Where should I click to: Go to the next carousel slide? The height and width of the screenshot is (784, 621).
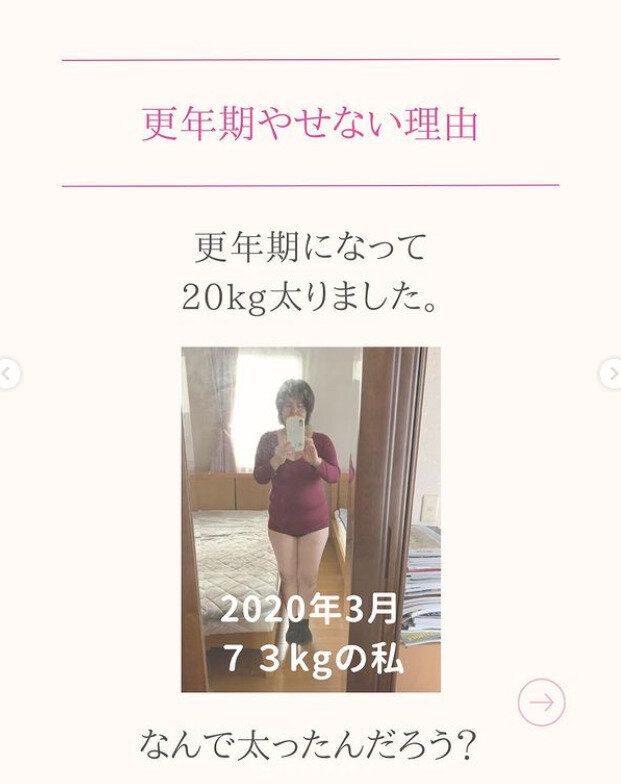point(611,374)
